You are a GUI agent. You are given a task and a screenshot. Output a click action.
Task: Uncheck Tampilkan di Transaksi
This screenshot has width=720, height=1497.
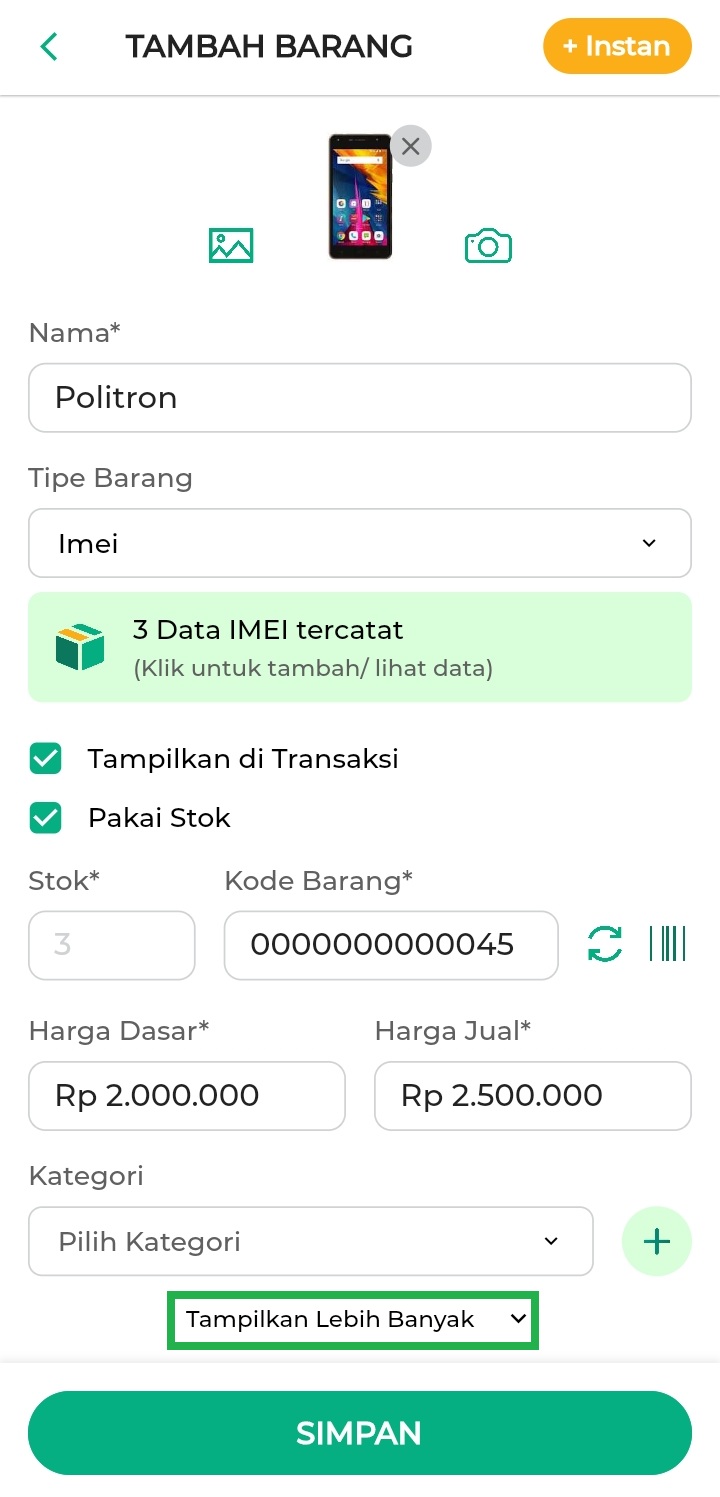click(x=46, y=759)
